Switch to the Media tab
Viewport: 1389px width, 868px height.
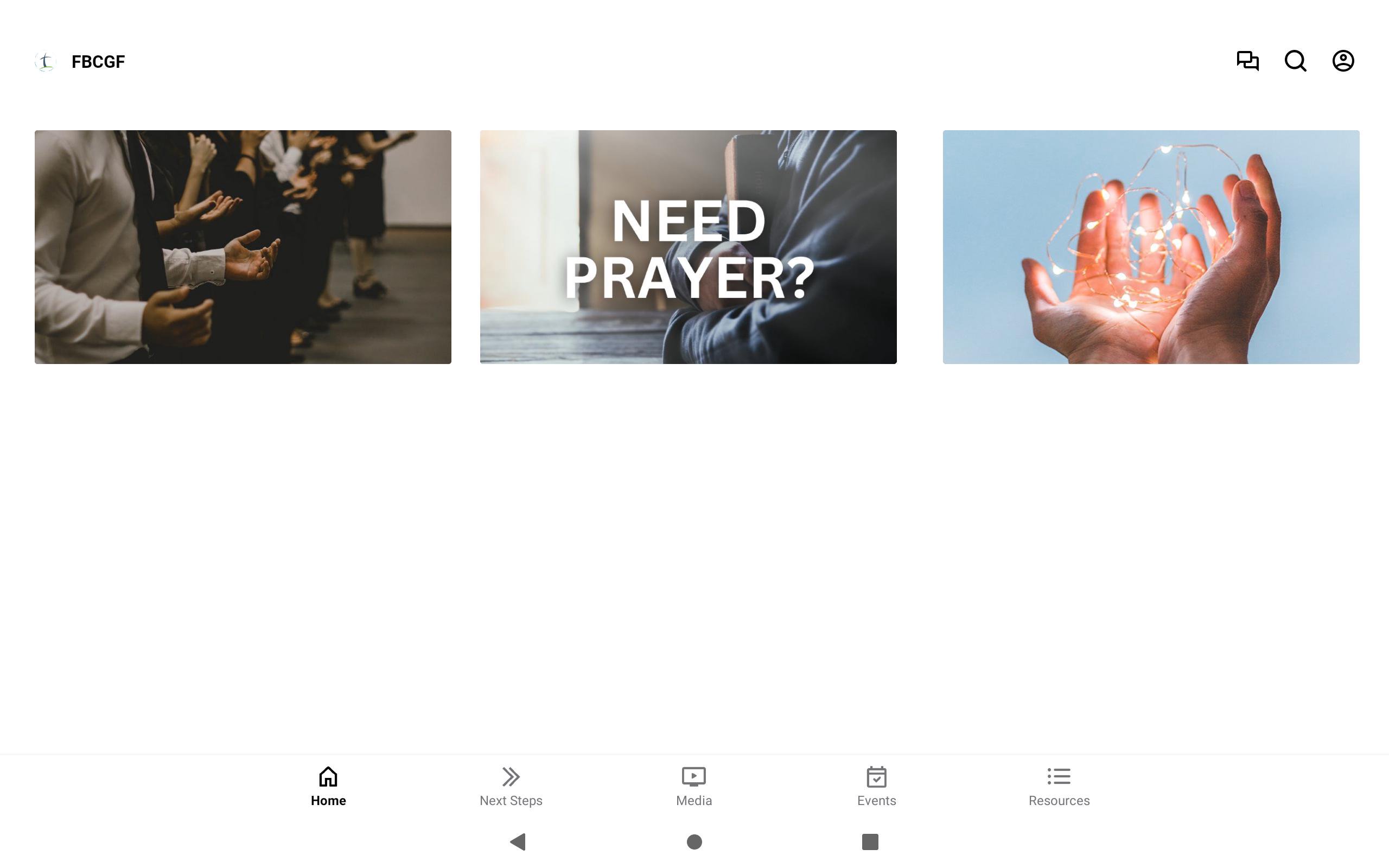[693, 787]
